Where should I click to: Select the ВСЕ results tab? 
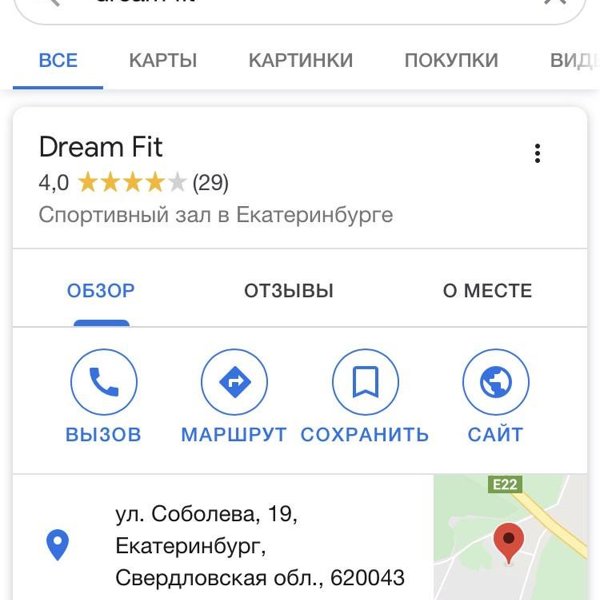[x=58, y=60]
